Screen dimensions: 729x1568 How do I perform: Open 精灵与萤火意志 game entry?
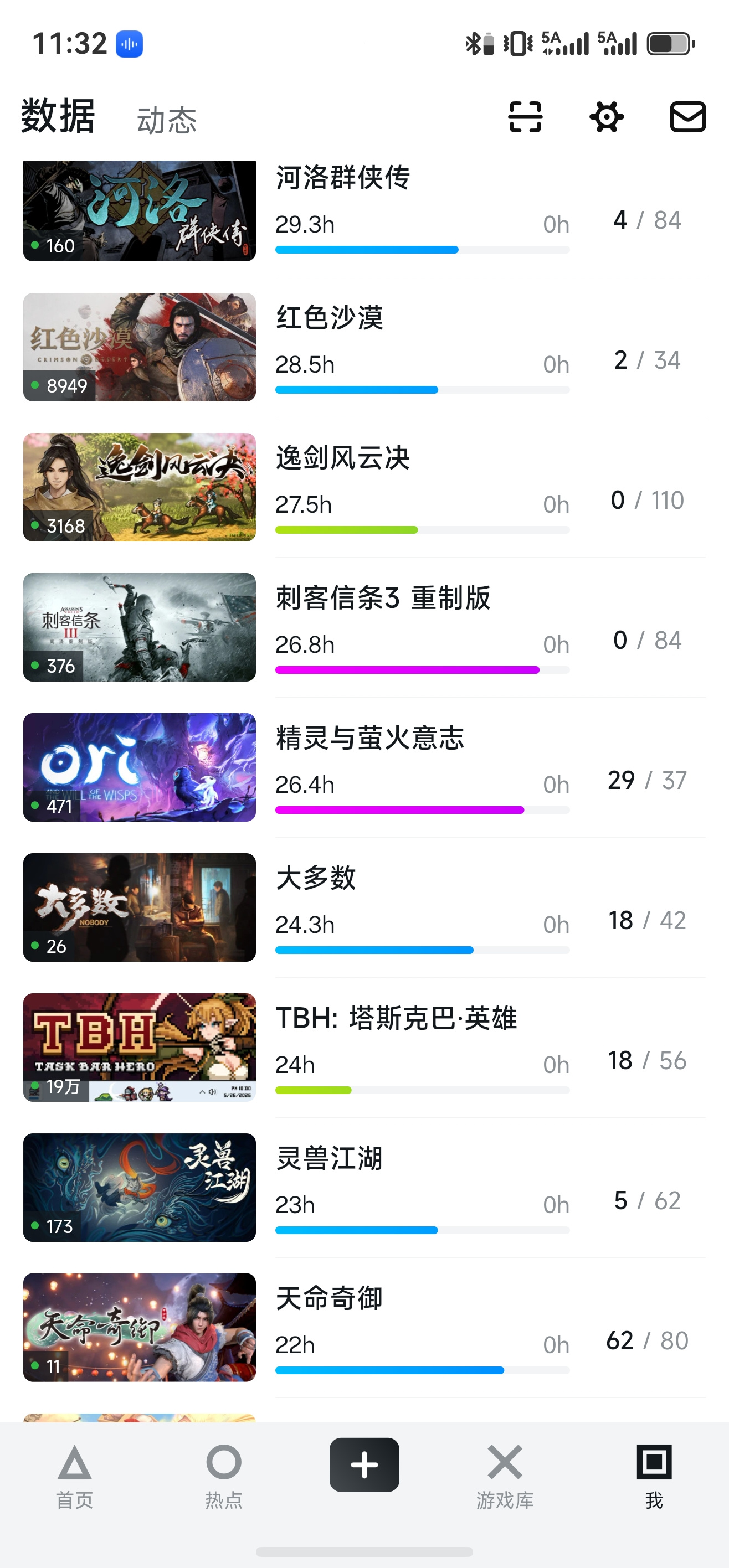tap(364, 767)
